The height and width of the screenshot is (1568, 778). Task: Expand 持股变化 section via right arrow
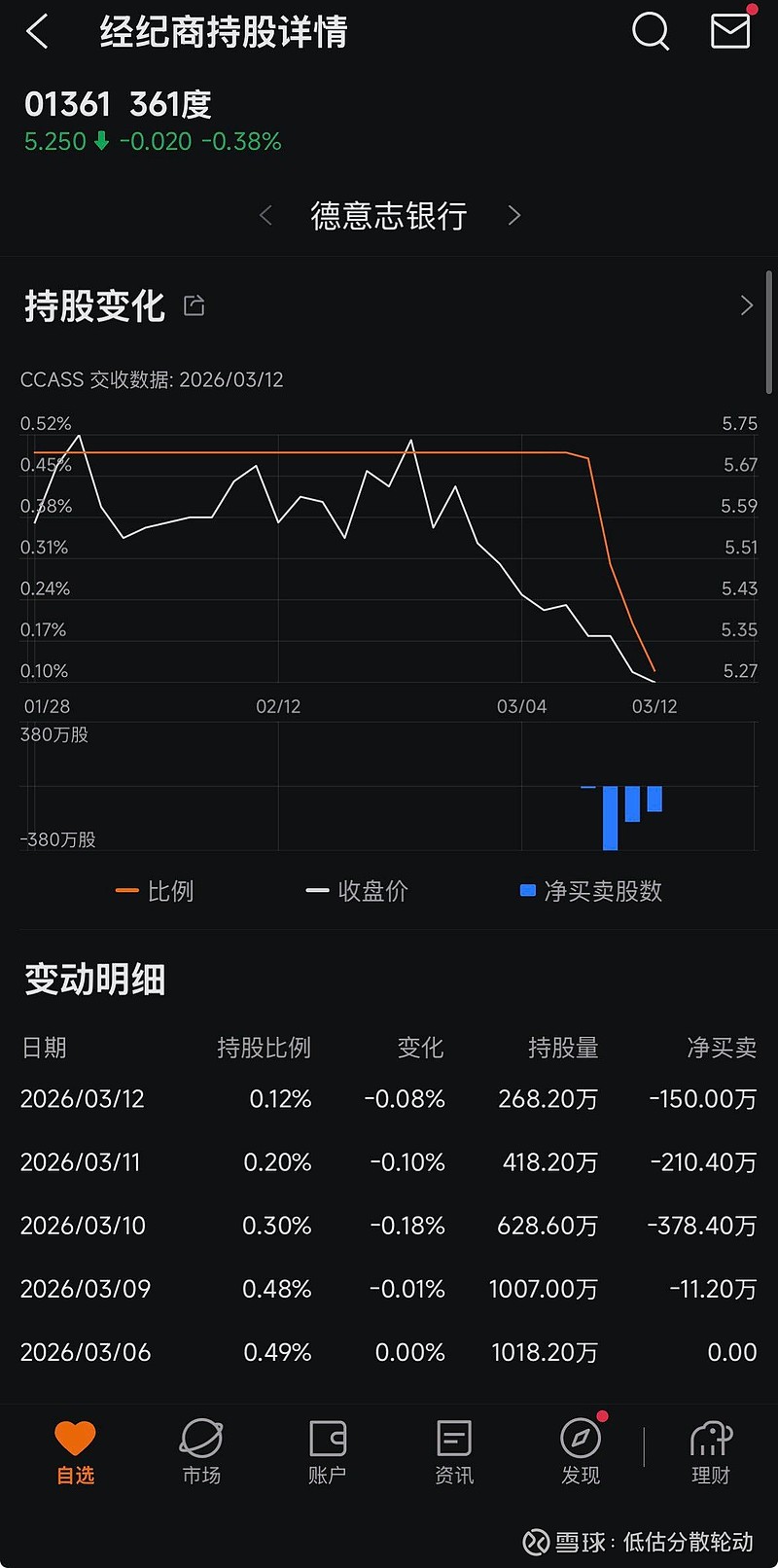(746, 304)
